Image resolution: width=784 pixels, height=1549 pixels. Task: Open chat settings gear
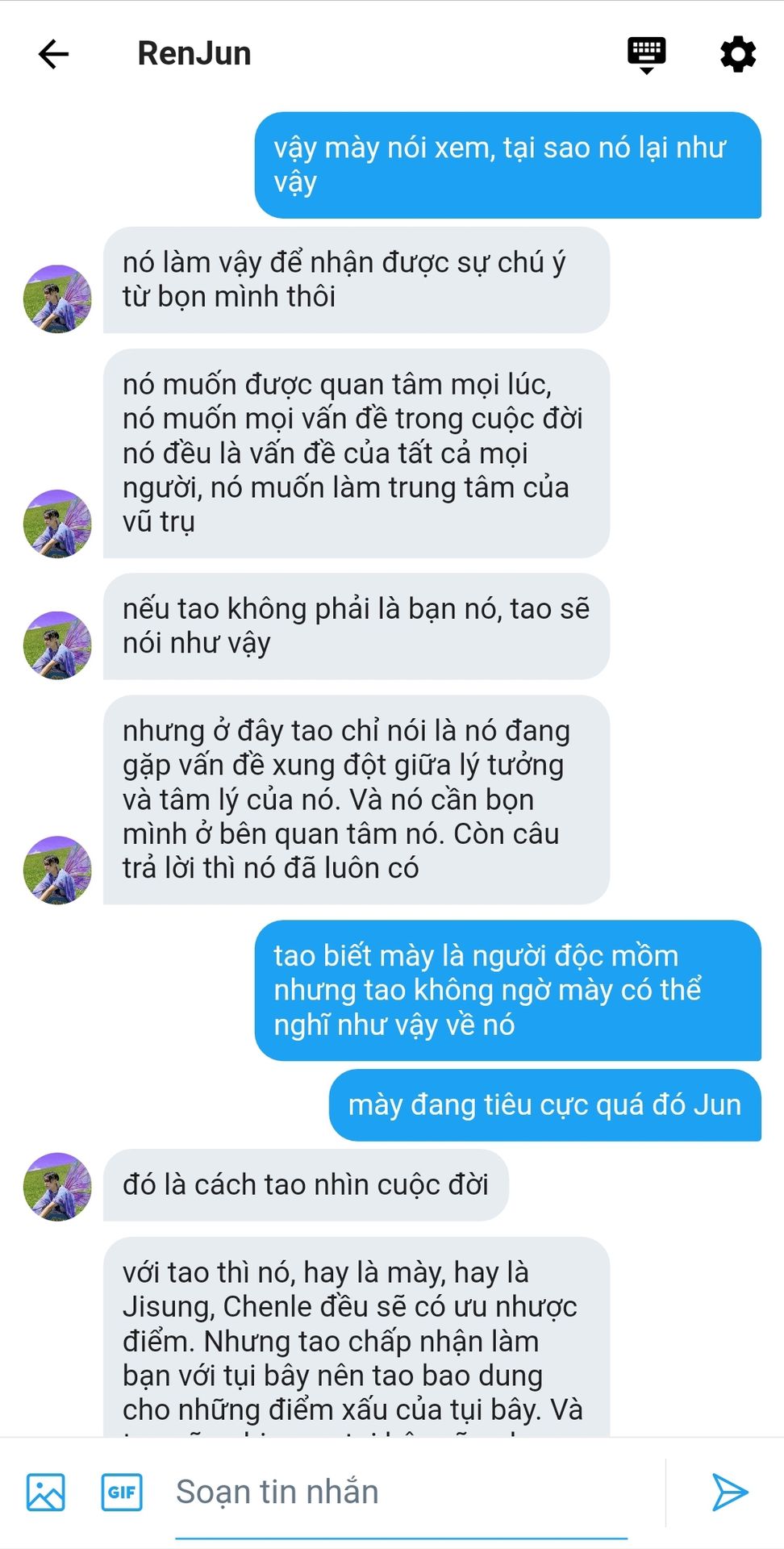[x=737, y=55]
